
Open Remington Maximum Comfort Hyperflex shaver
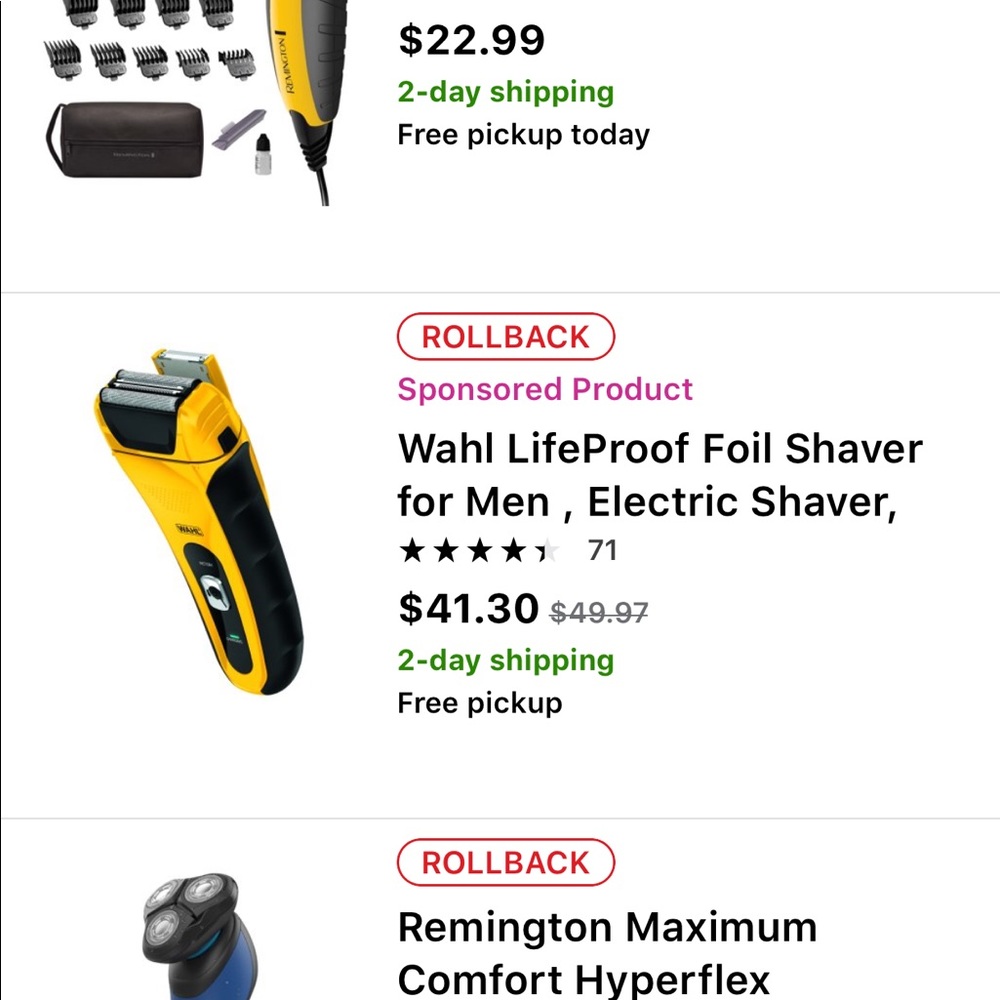coord(607,952)
